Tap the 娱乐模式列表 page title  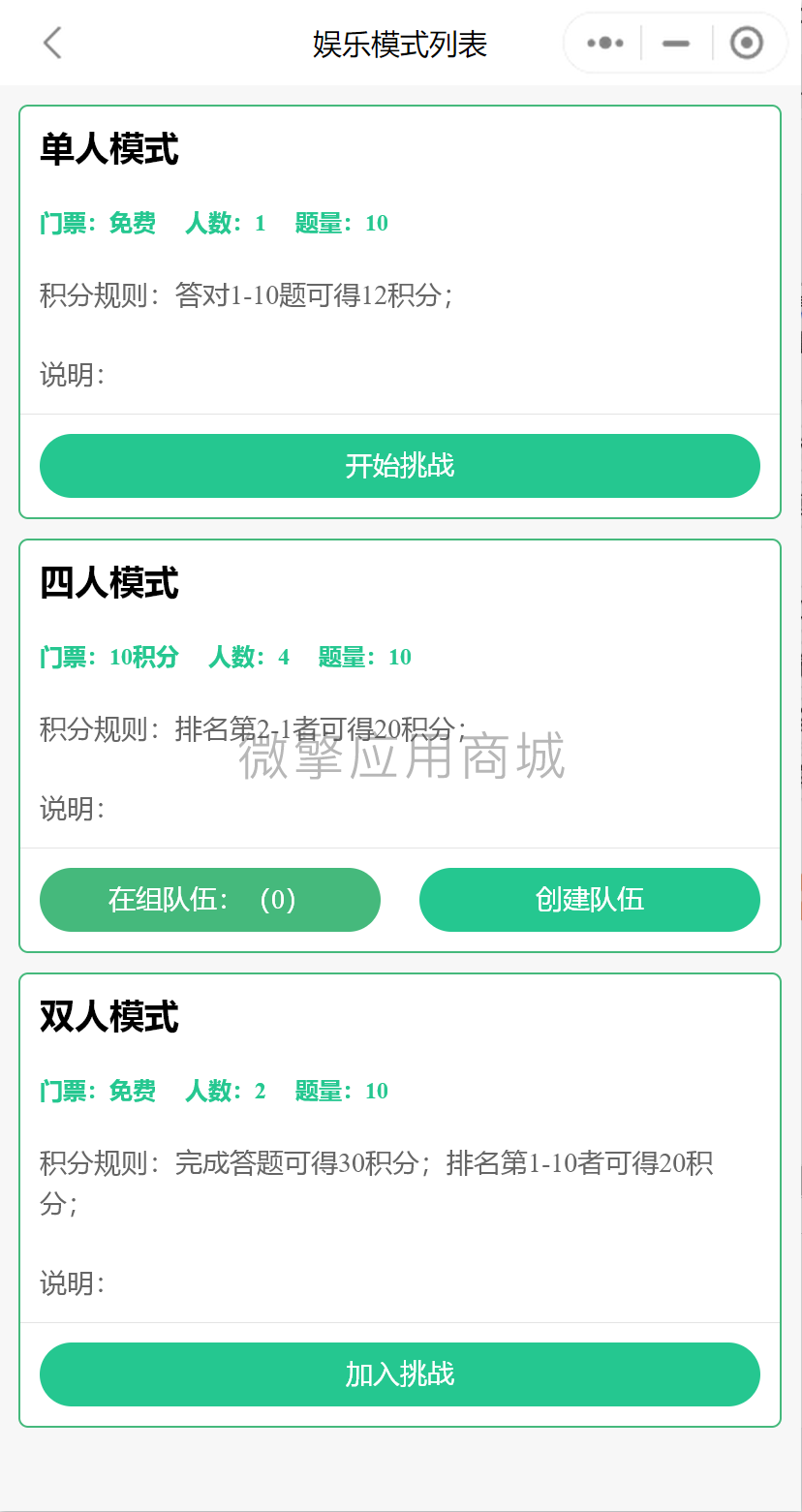[x=399, y=44]
